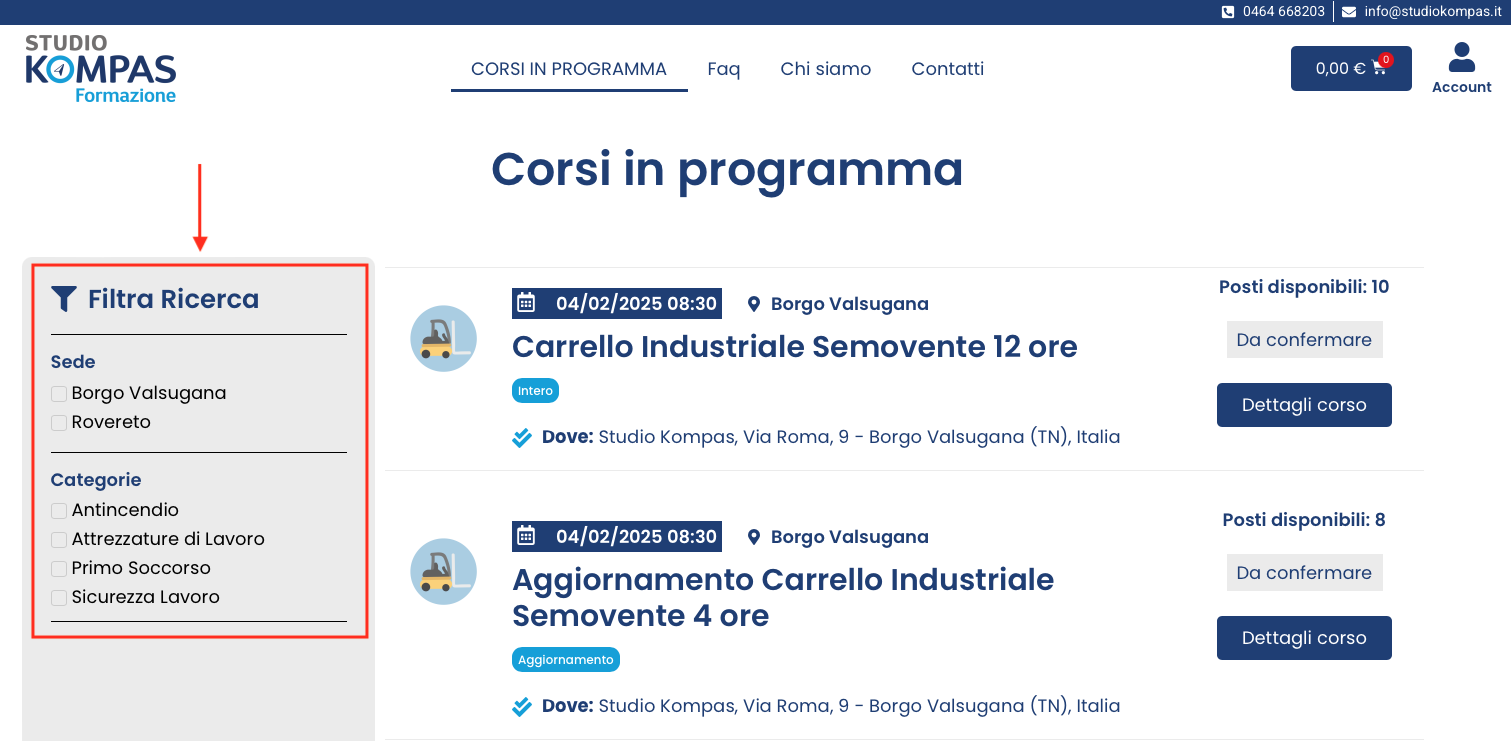Open Dettagli corso for Aggiornamento Carrello 4 ore

(x=1303, y=638)
